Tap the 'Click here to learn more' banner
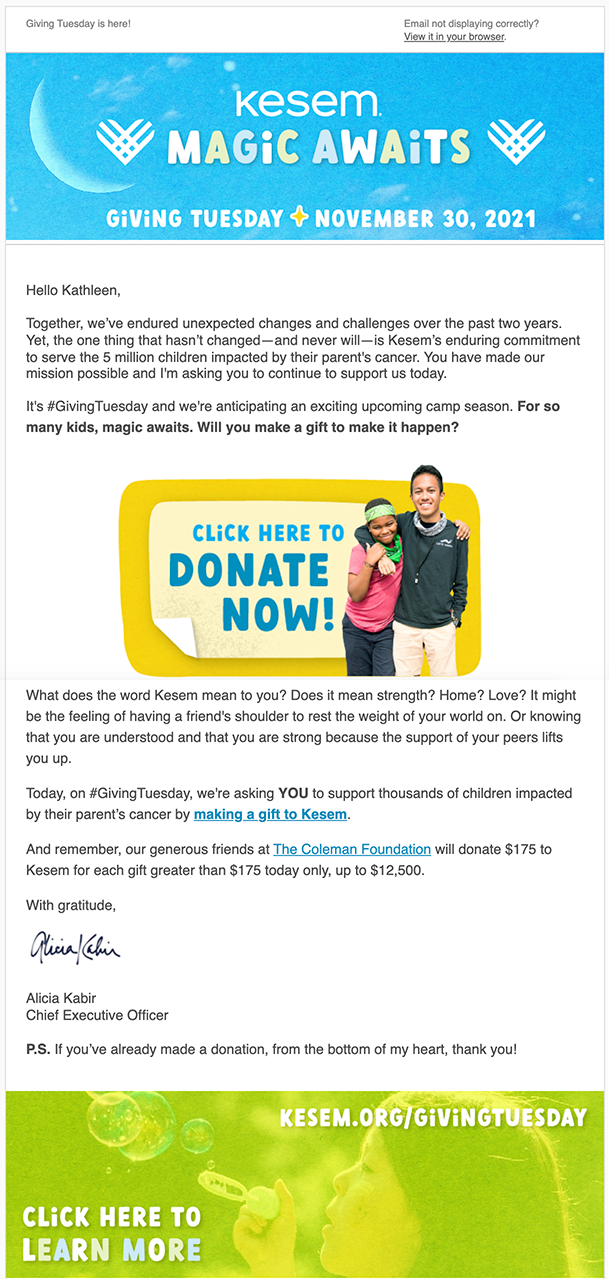The height and width of the screenshot is (1279, 609). click(x=304, y=1184)
